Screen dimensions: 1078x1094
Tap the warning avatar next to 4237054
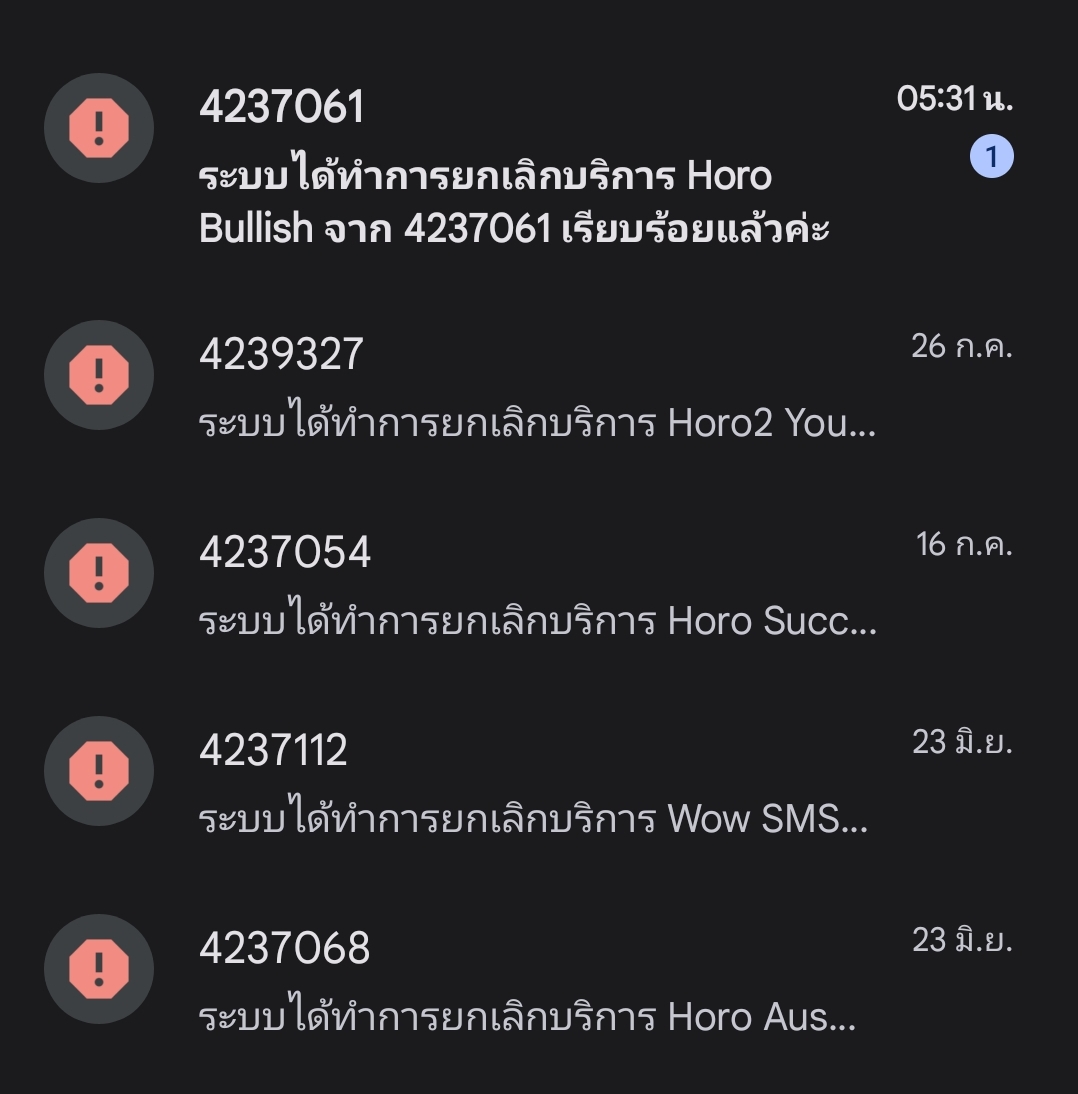(99, 573)
